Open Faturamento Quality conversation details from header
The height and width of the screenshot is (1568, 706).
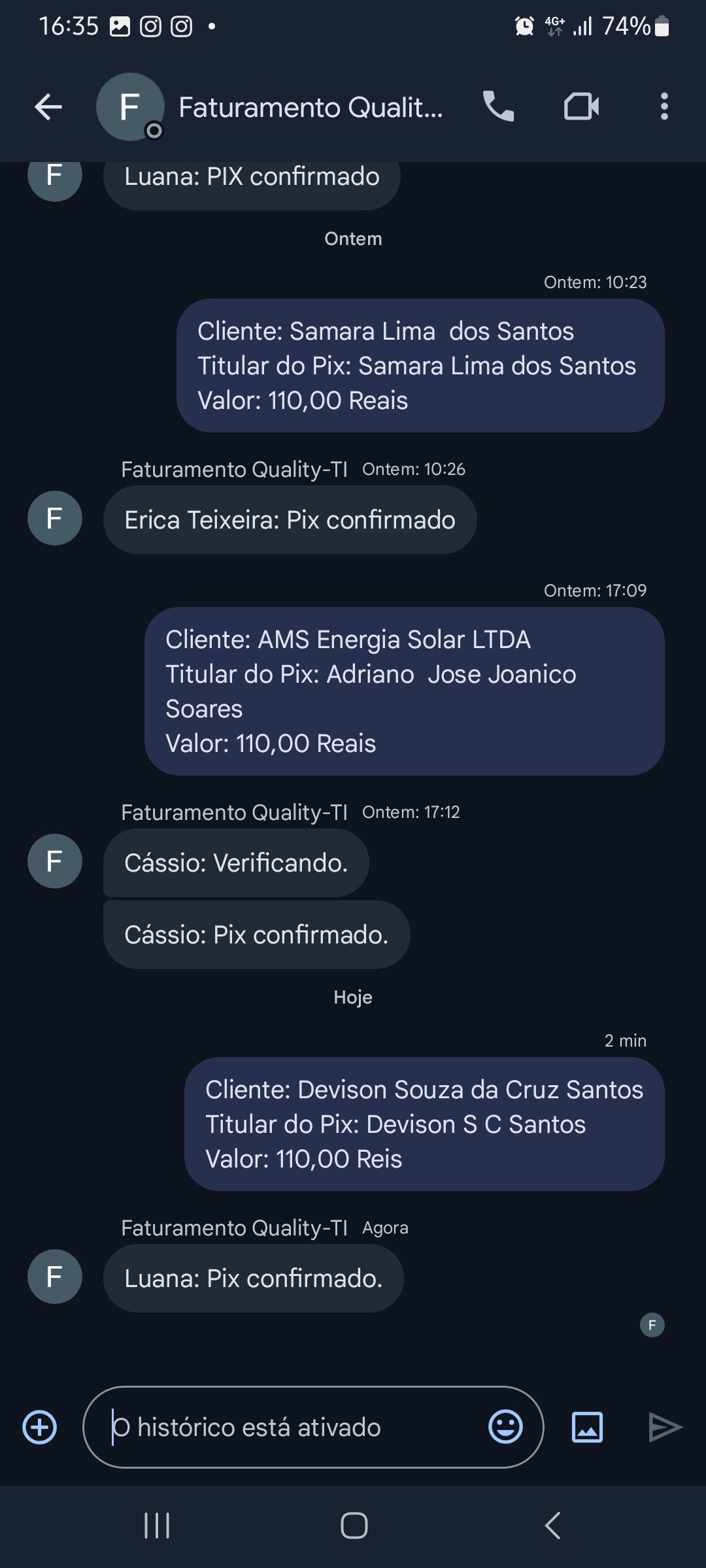click(x=311, y=108)
